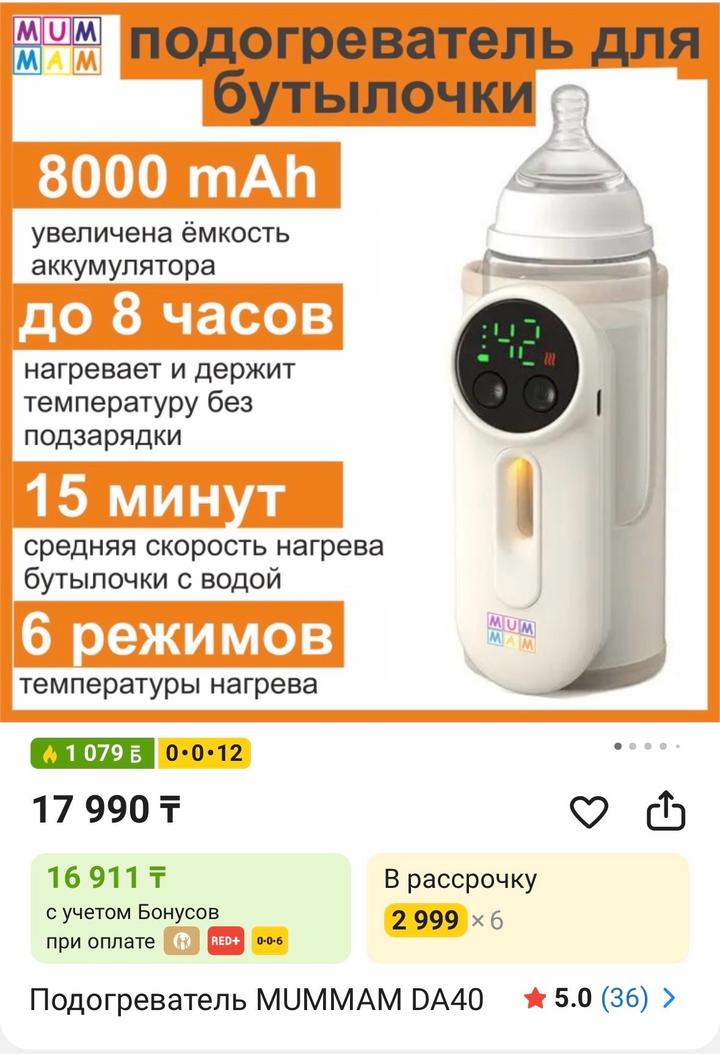
Task: Open the bottle warmer product image
Action: tap(360, 360)
